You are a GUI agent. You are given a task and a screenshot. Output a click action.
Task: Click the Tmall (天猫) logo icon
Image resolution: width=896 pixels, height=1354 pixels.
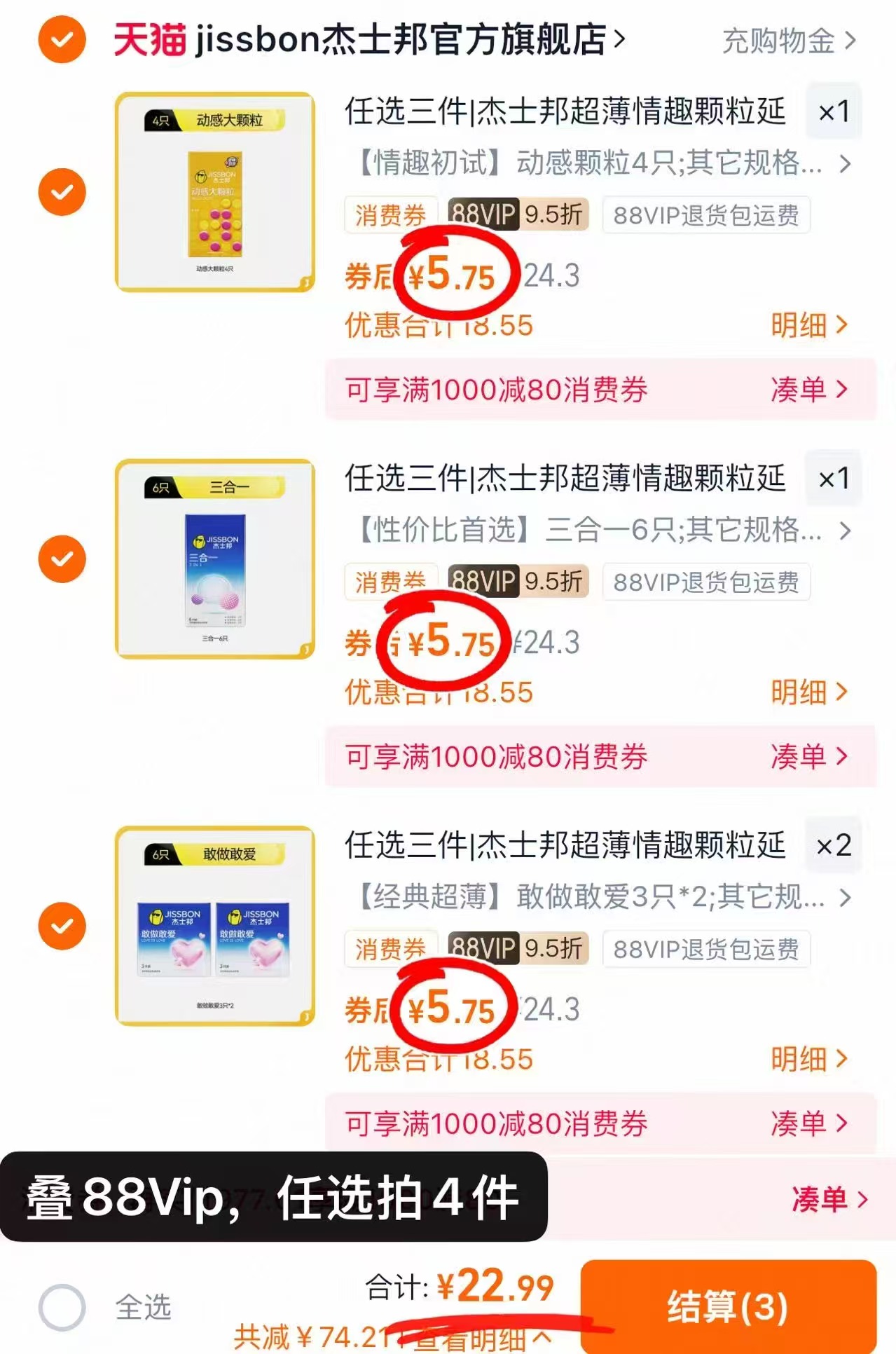pyautogui.click(x=149, y=40)
